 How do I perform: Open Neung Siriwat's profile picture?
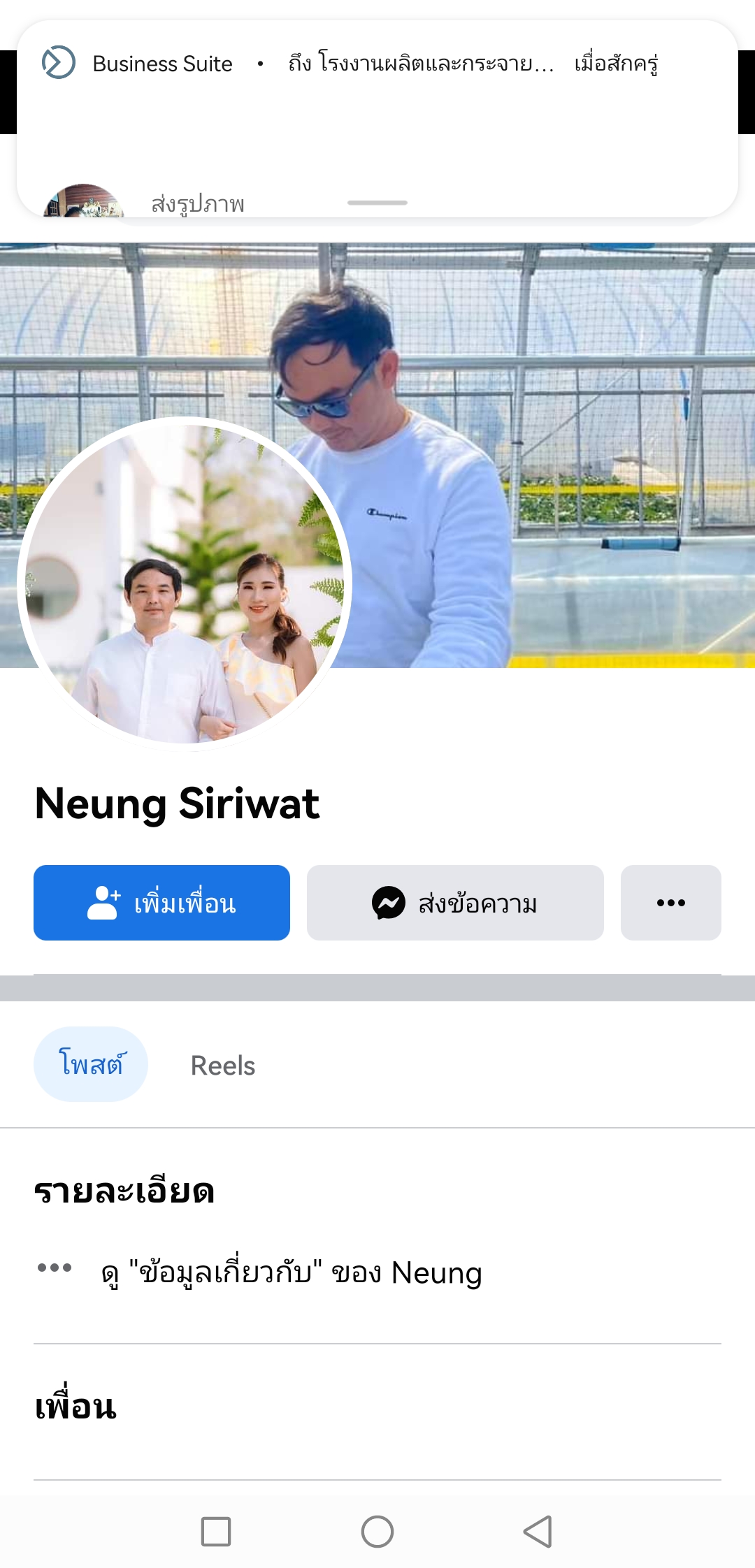[x=185, y=584]
